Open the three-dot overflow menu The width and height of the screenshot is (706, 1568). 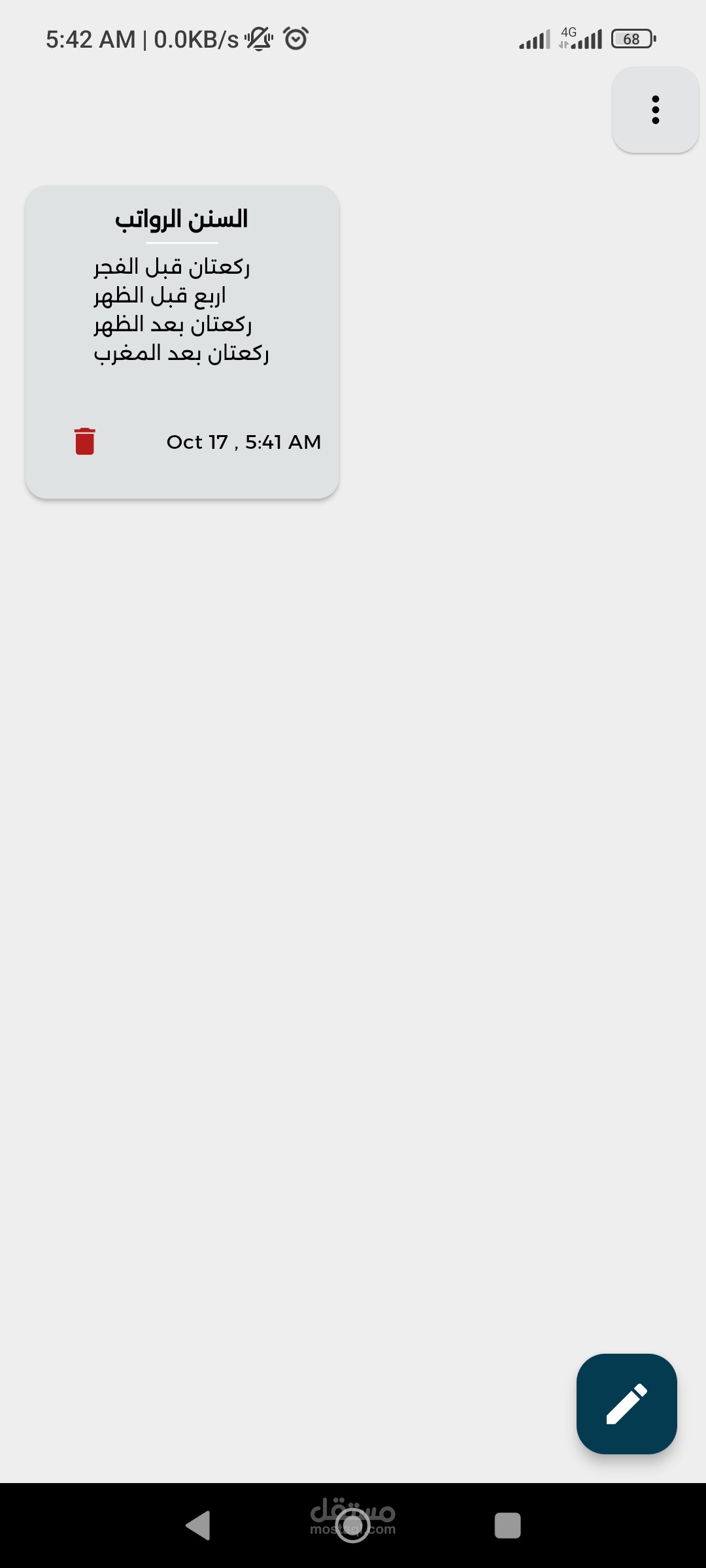(655, 110)
